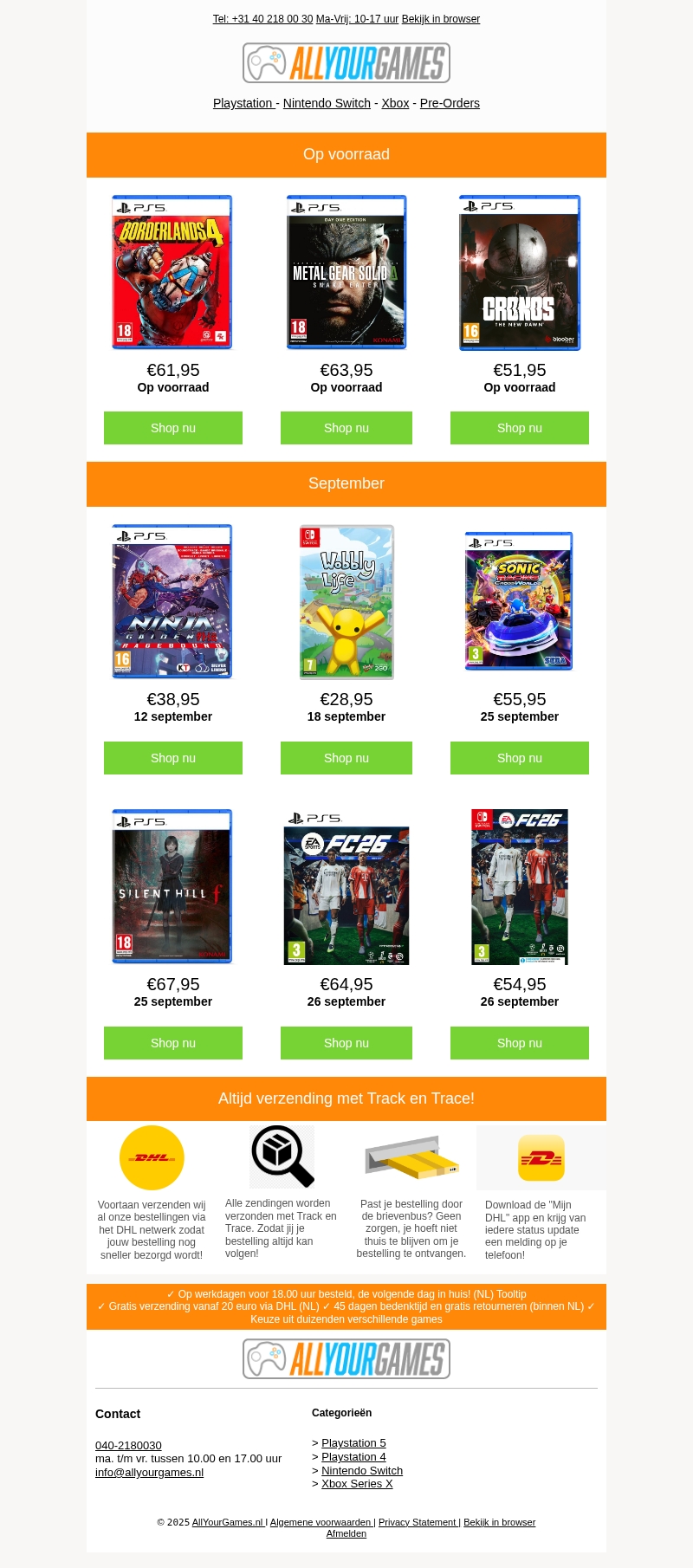Shop the Borderlands 4 game at €61,95
Viewport: 693px width, 1568px height.
click(173, 428)
